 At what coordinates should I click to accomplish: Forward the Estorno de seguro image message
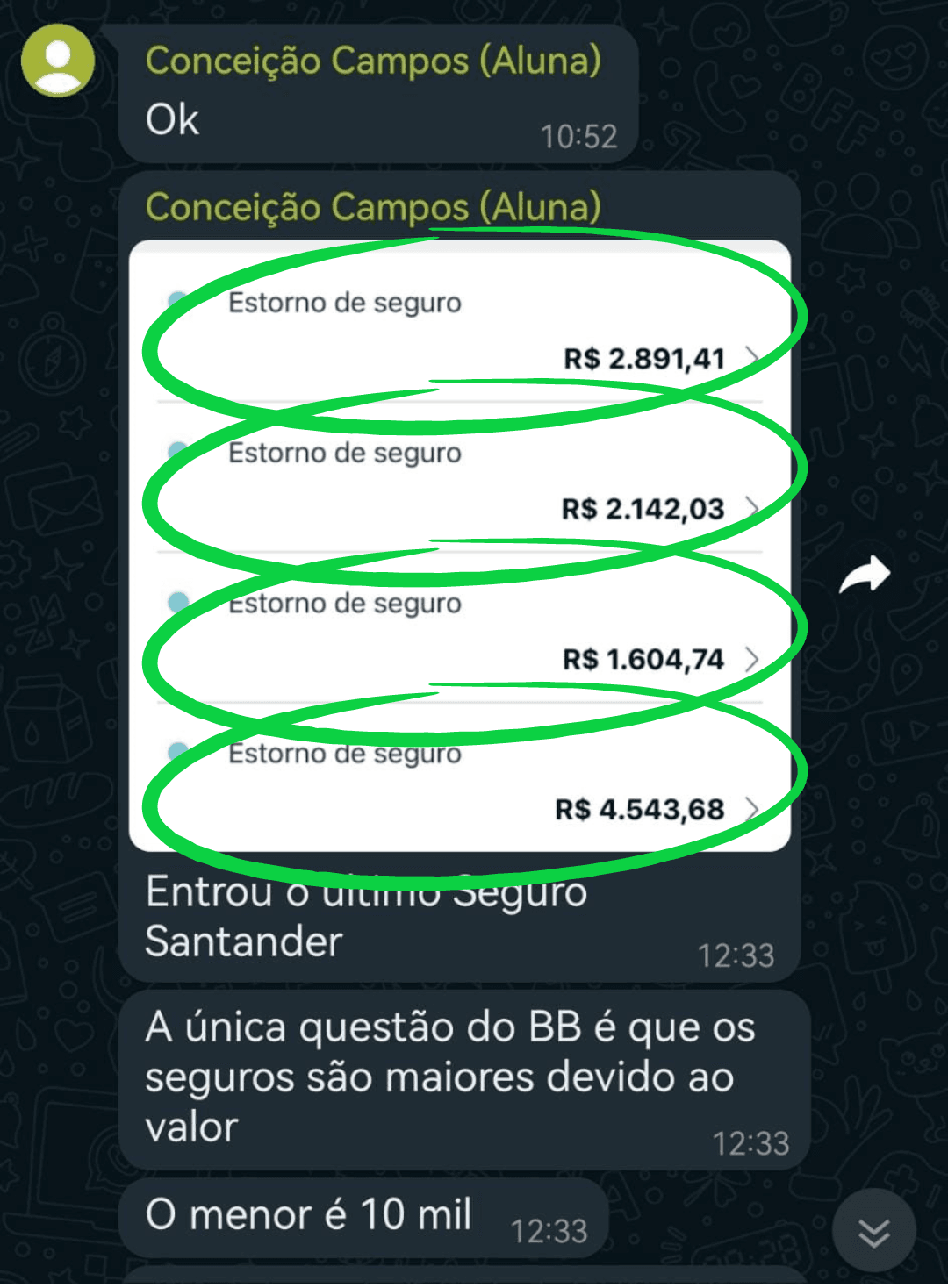865,576
